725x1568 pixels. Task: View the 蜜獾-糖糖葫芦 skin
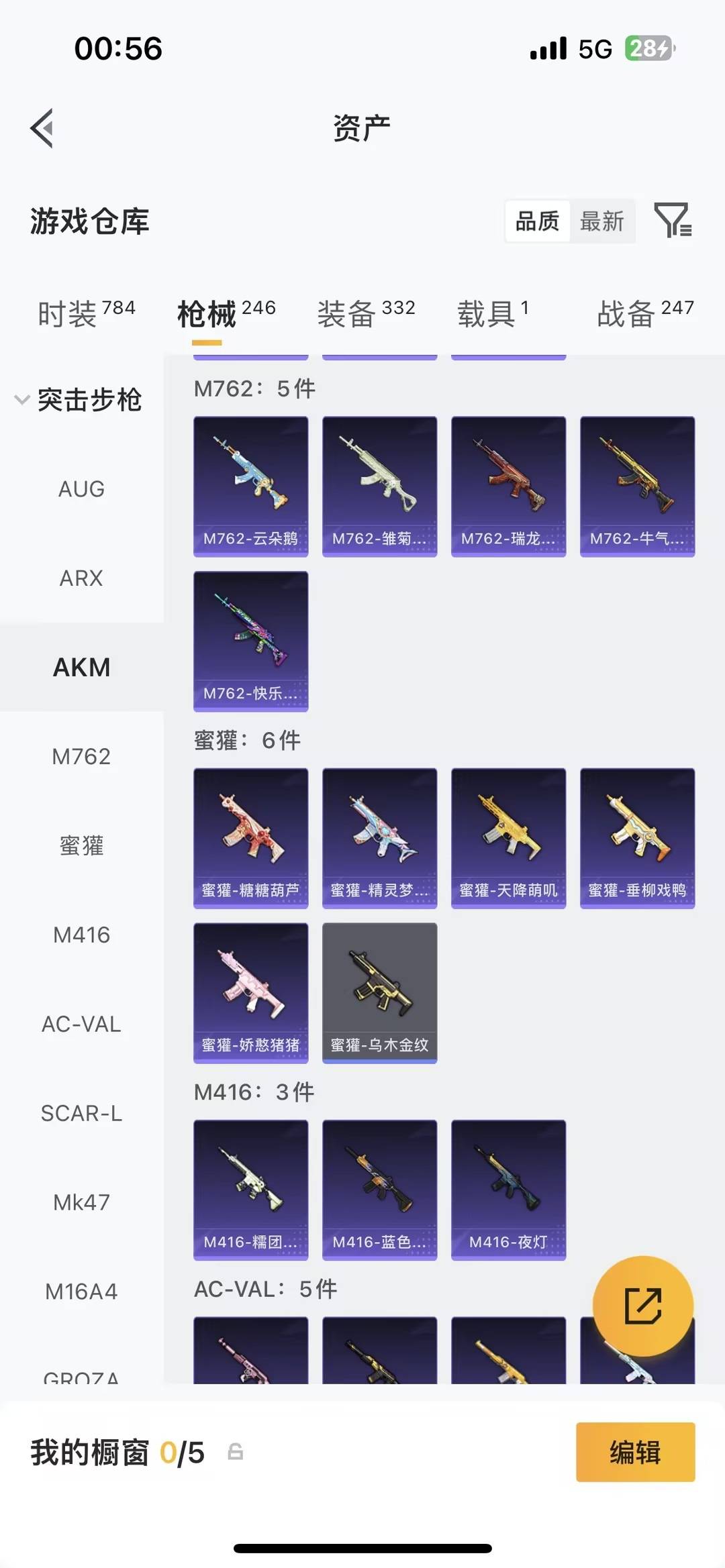[250, 837]
